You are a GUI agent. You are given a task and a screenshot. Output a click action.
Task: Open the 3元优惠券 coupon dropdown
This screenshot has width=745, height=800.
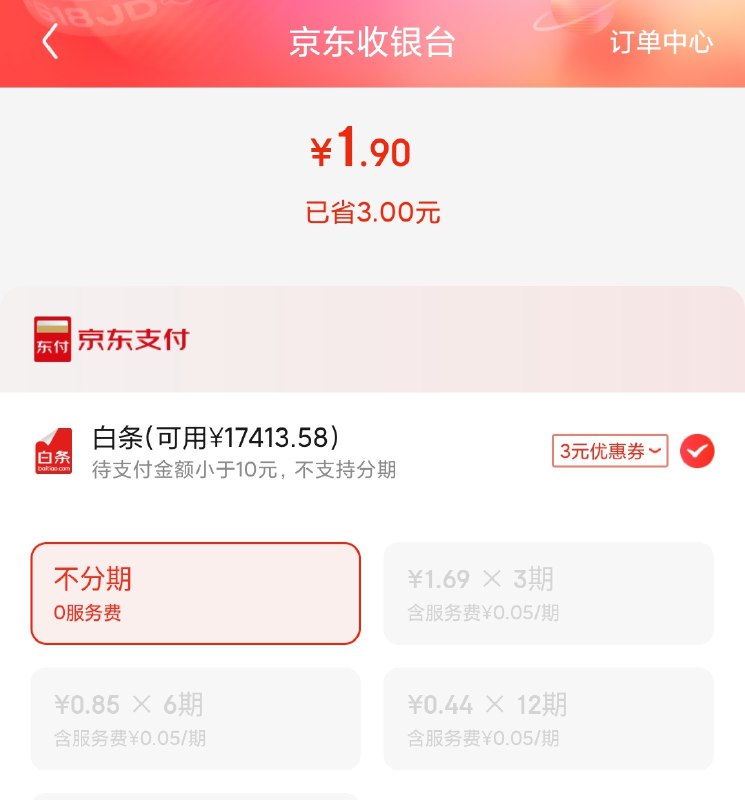pyautogui.click(x=608, y=452)
